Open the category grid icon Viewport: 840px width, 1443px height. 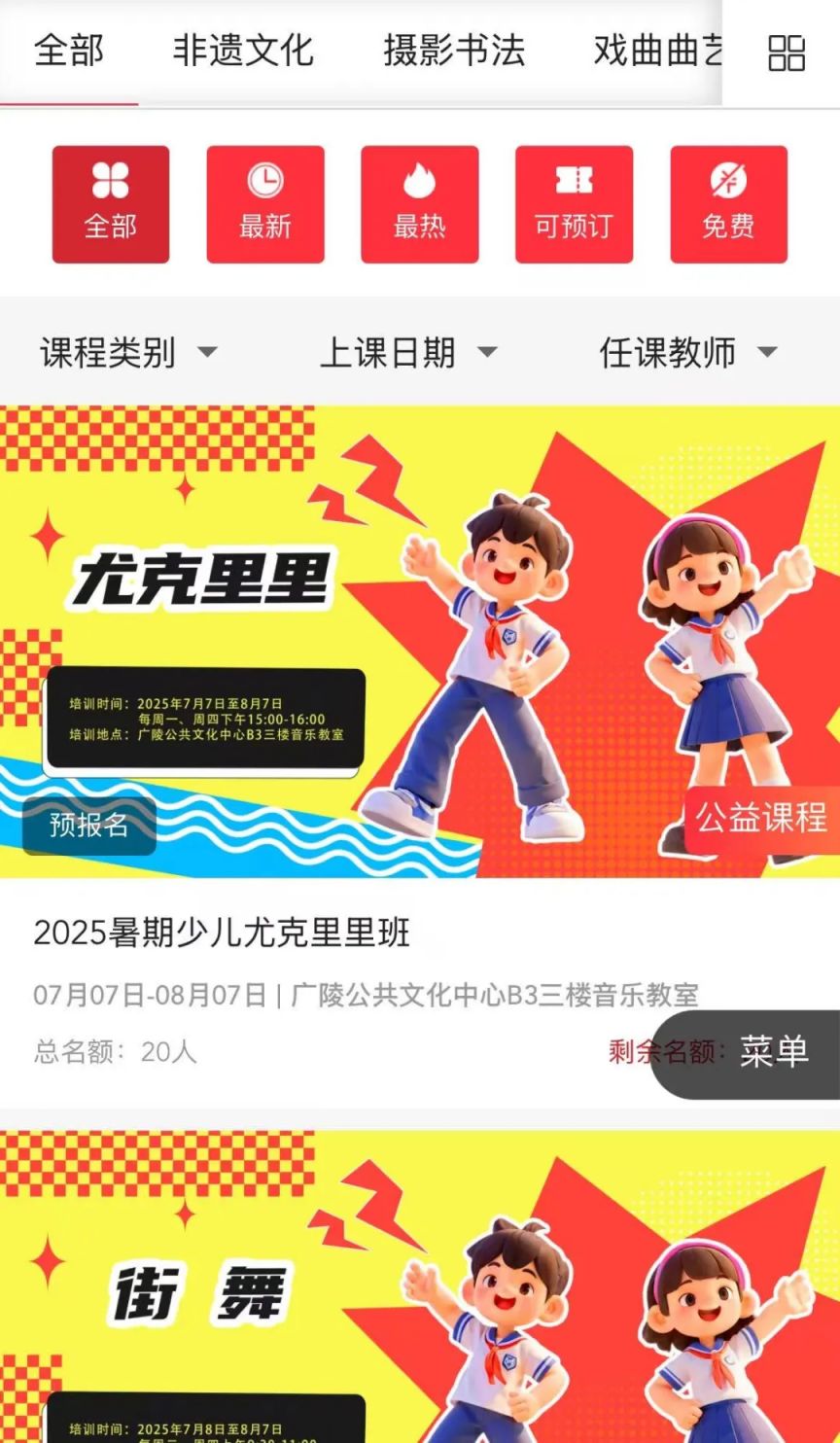pos(787,53)
